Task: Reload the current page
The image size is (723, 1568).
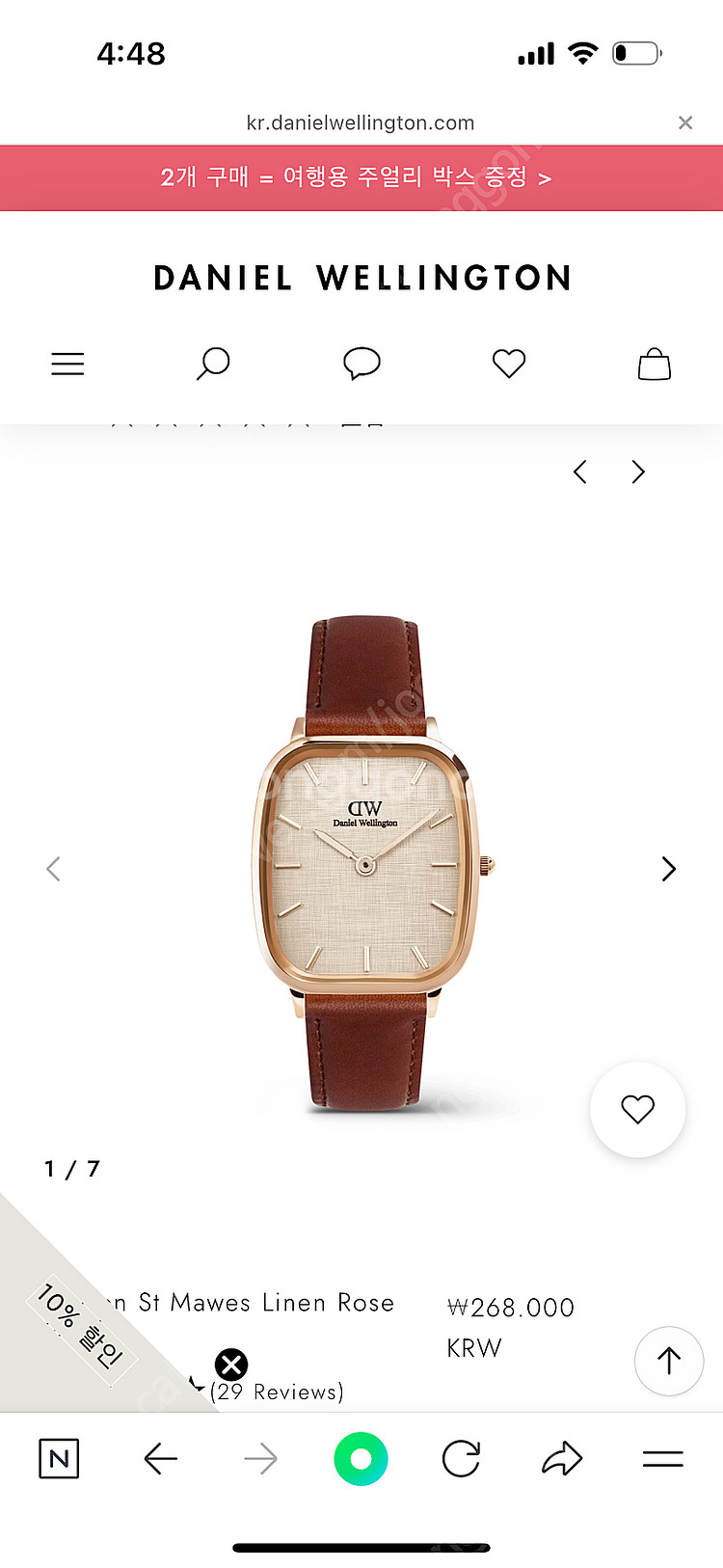Action: coord(461,1459)
